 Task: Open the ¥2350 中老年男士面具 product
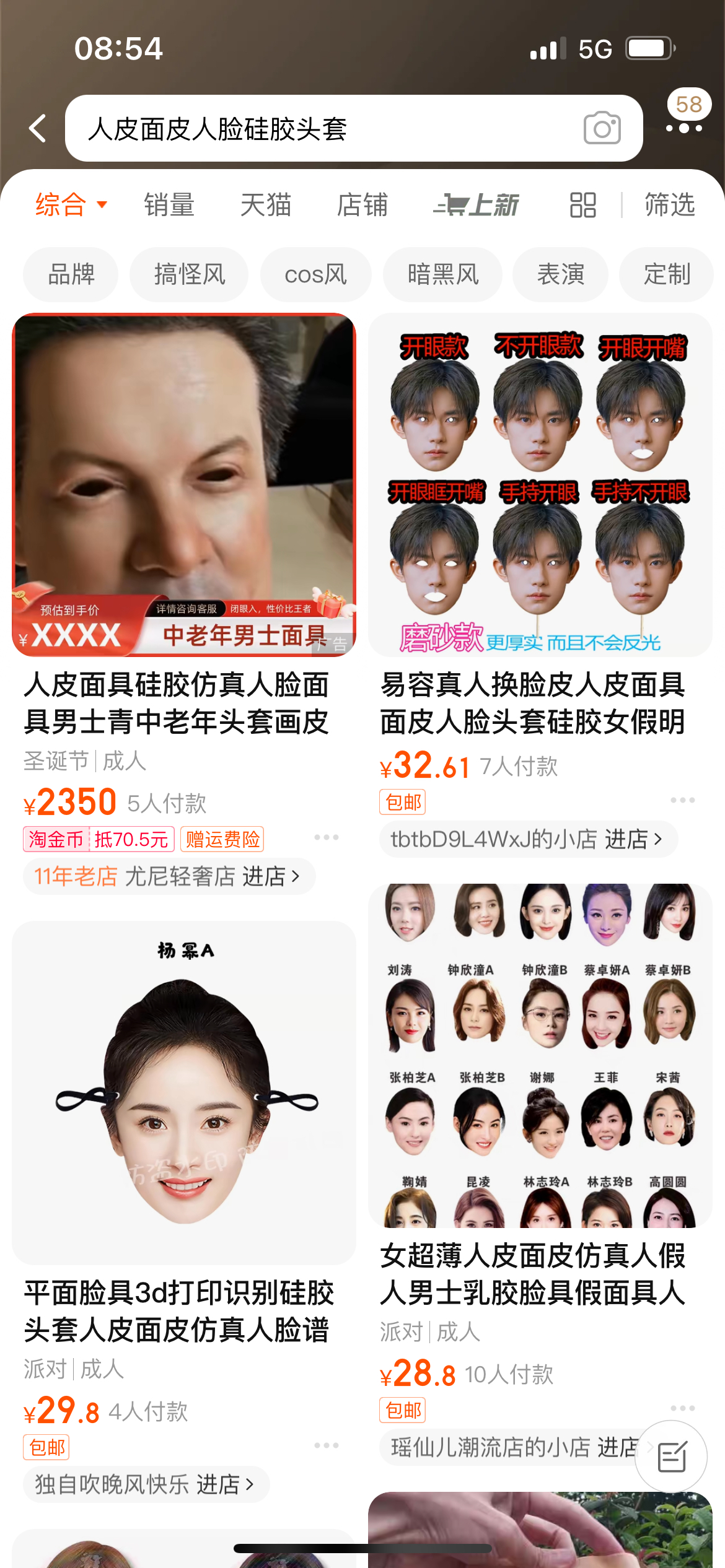[184, 485]
